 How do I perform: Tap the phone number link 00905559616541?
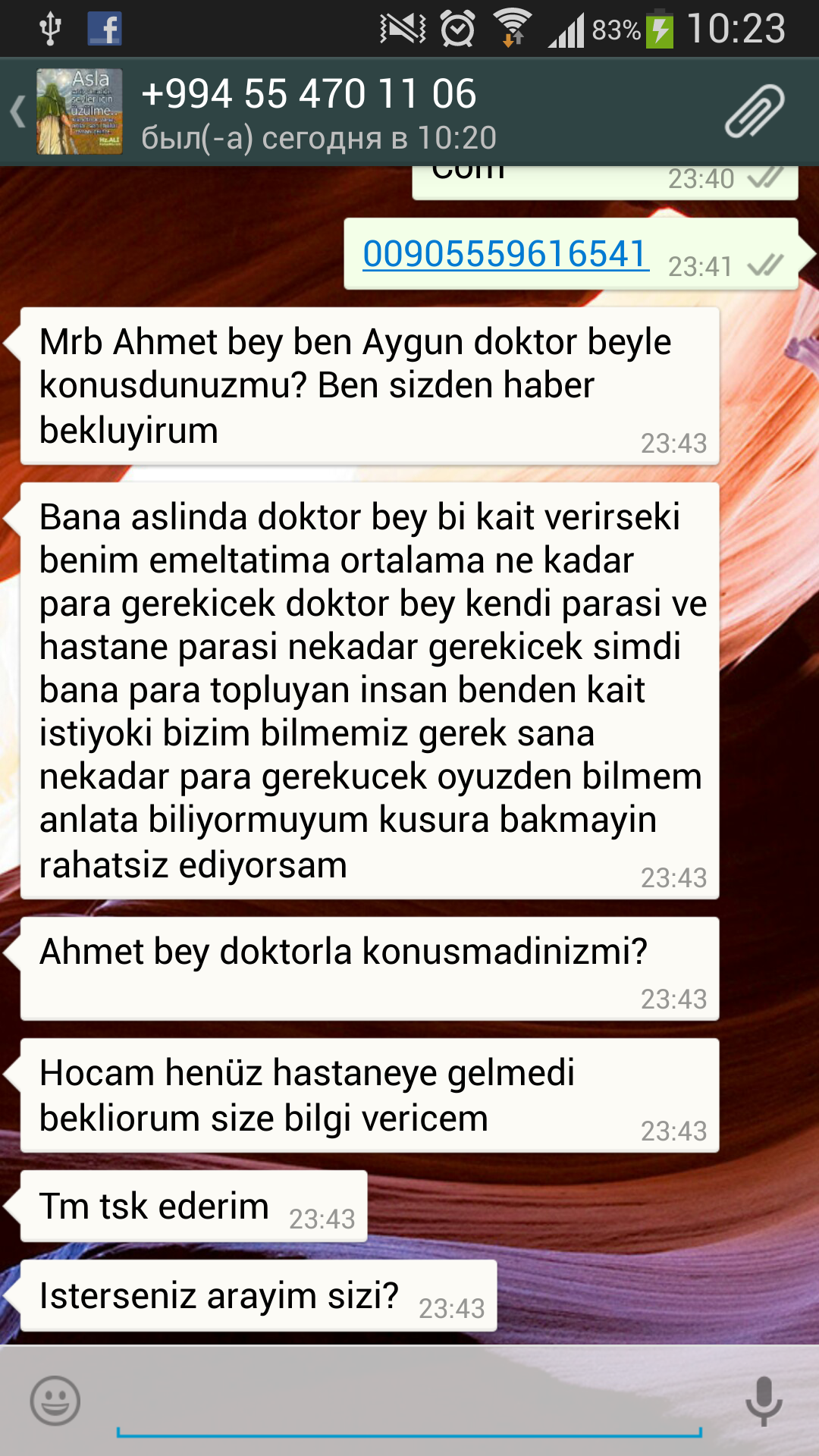(x=506, y=254)
